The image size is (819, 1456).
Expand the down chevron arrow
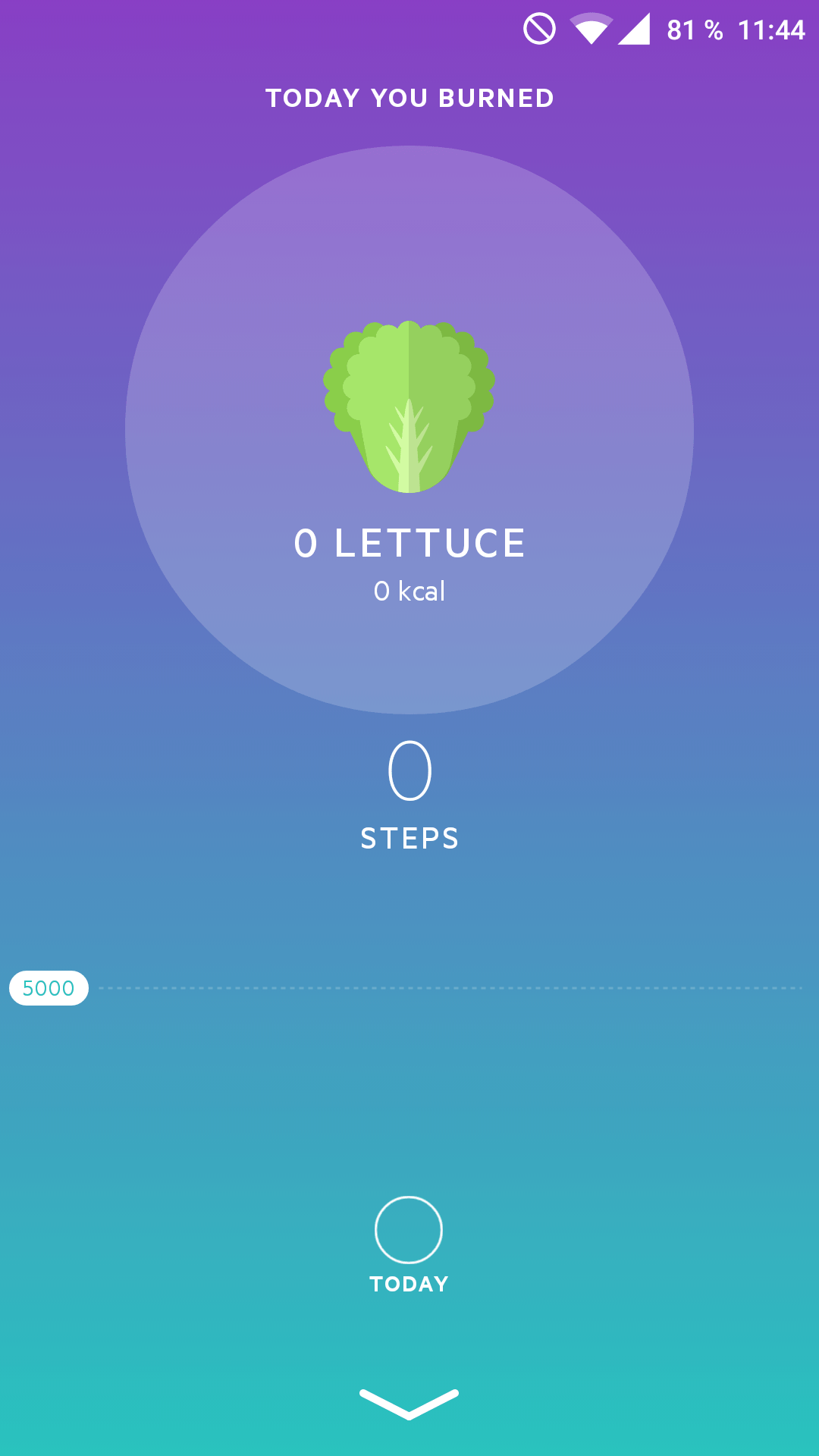click(x=409, y=1404)
